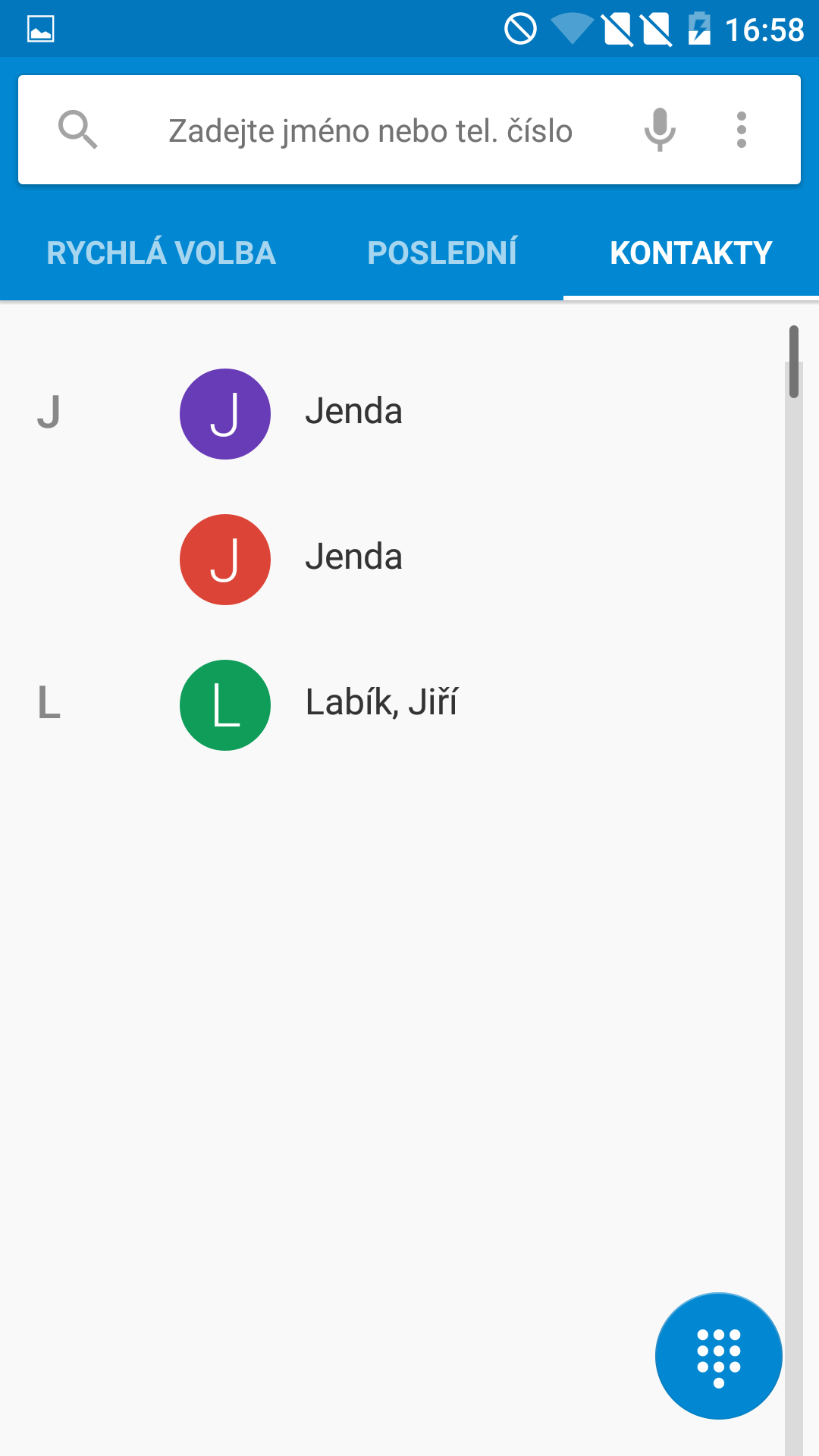
Task: Open contact Labík, Jiří
Action: 393,705
